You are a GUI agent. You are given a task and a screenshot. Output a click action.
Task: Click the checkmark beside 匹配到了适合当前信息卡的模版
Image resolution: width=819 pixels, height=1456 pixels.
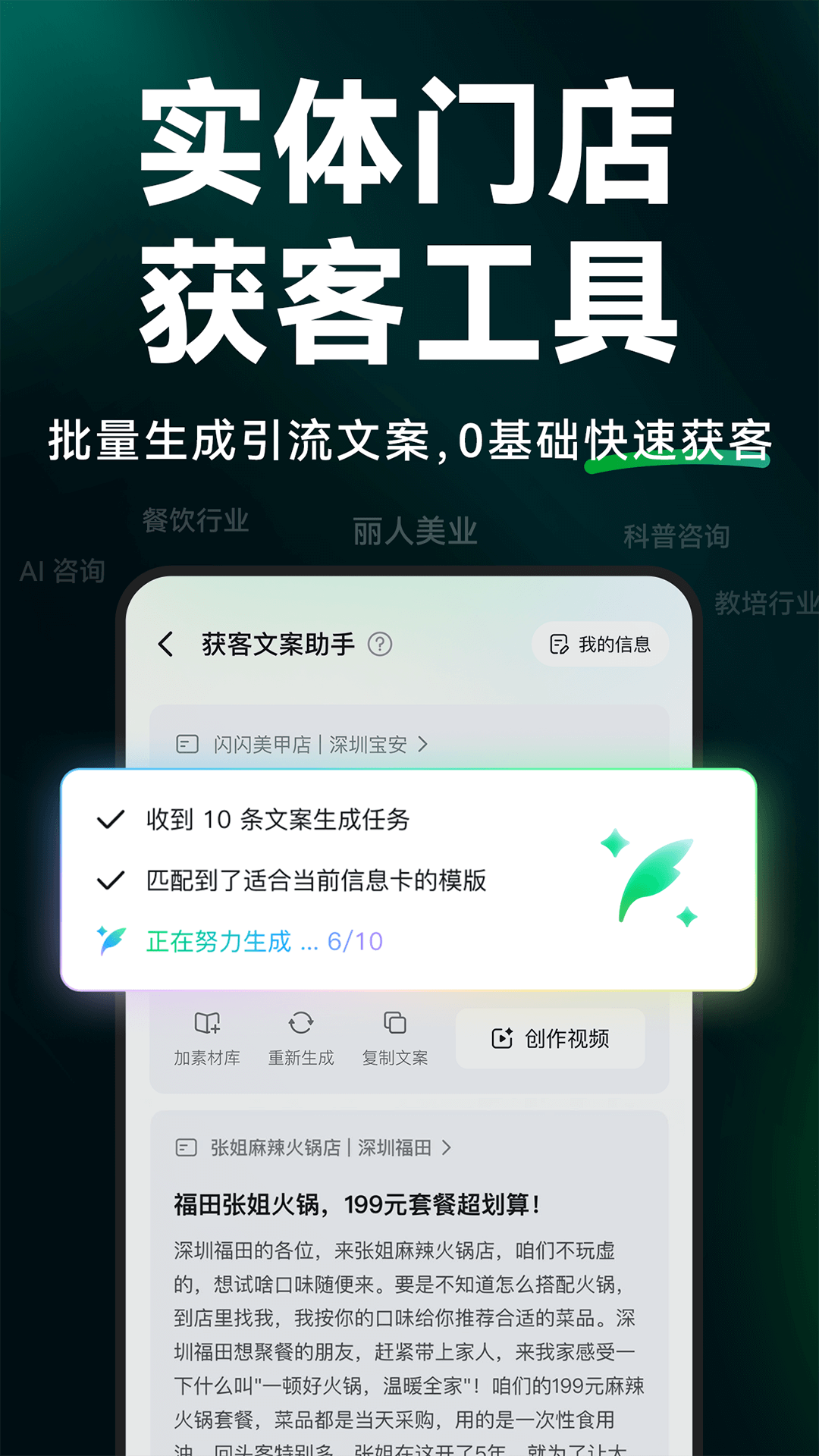tap(111, 881)
